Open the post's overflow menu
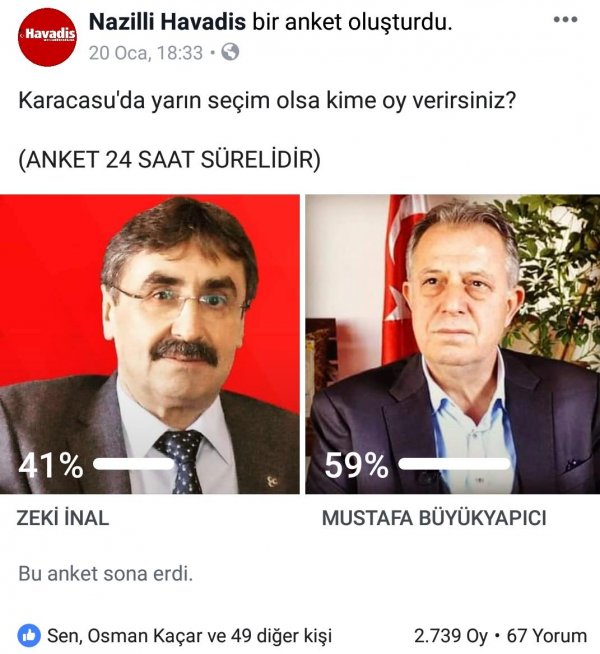This screenshot has width=600, height=654. tap(570, 21)
